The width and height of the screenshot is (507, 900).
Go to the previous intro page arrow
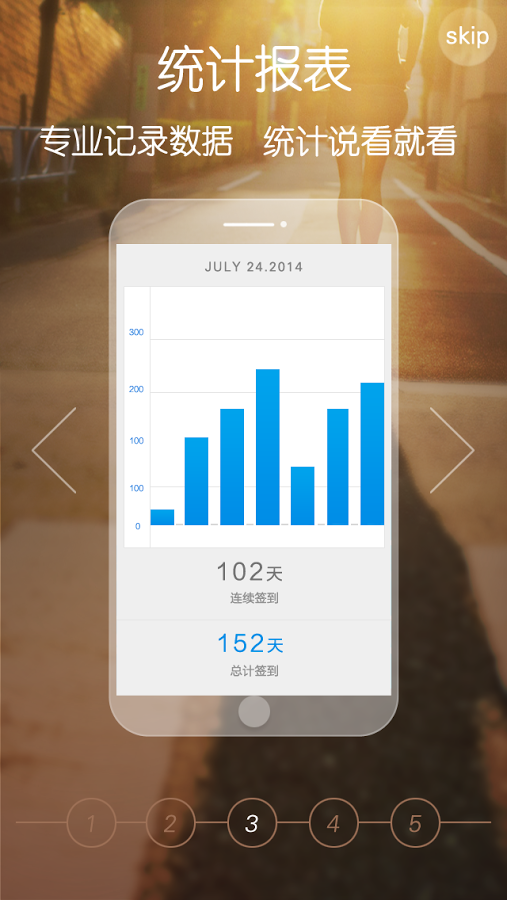tap(54, 451)
